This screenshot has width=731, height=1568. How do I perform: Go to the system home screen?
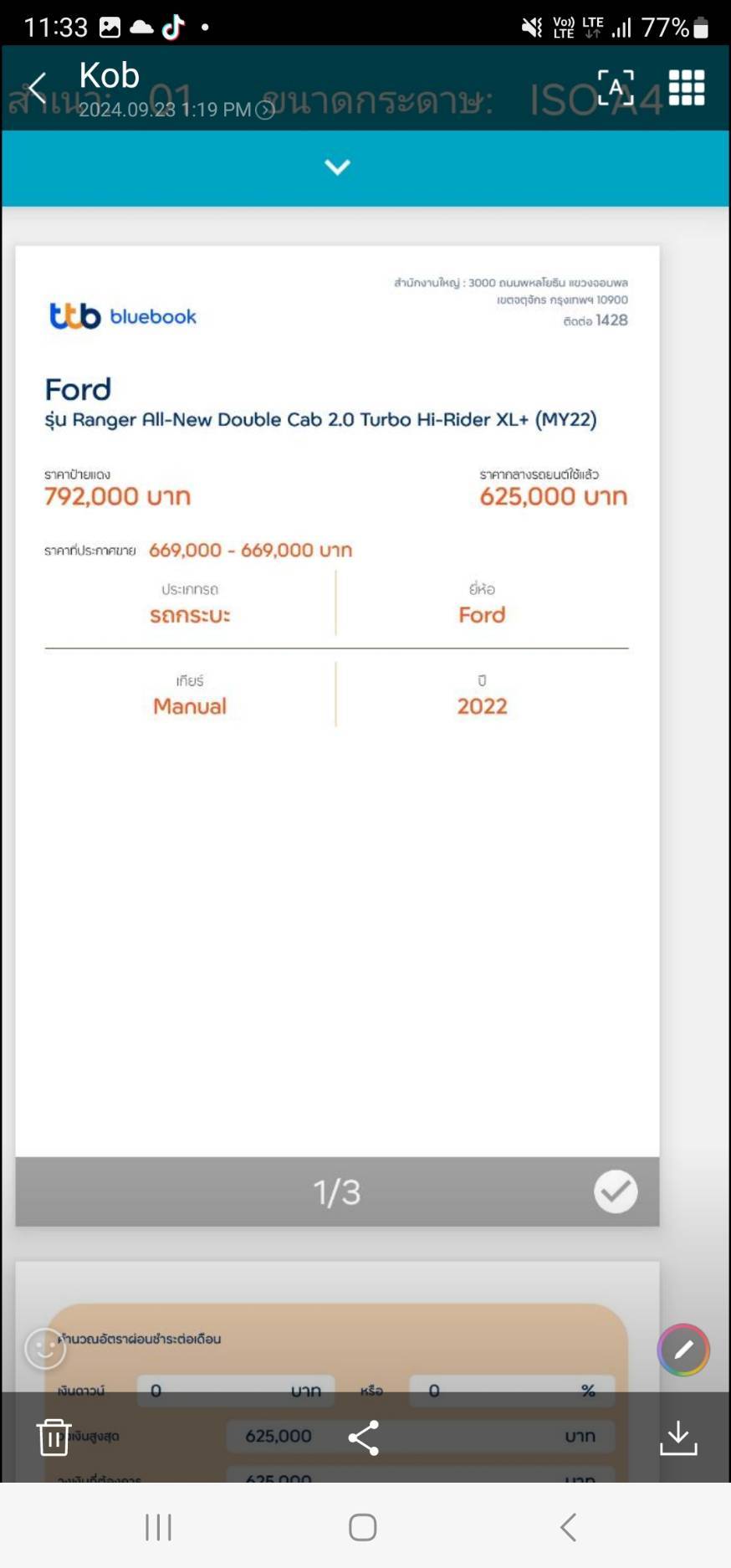[x=363, y=1527]
